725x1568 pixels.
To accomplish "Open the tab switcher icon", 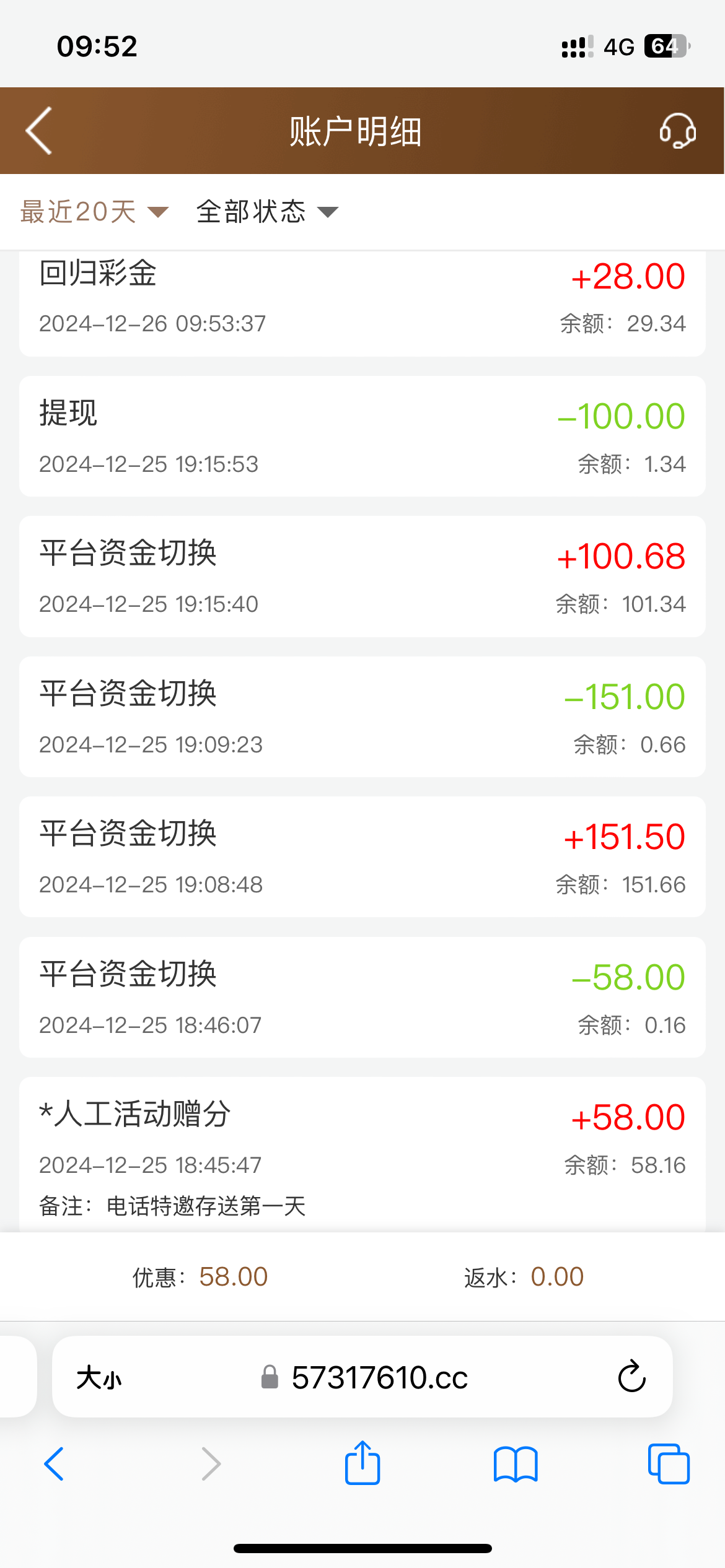I will pos(670,1464).
